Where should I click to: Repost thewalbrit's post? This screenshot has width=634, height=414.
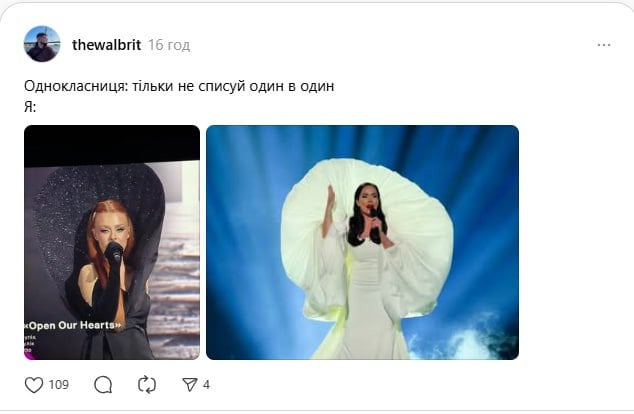tap(147, 384)
